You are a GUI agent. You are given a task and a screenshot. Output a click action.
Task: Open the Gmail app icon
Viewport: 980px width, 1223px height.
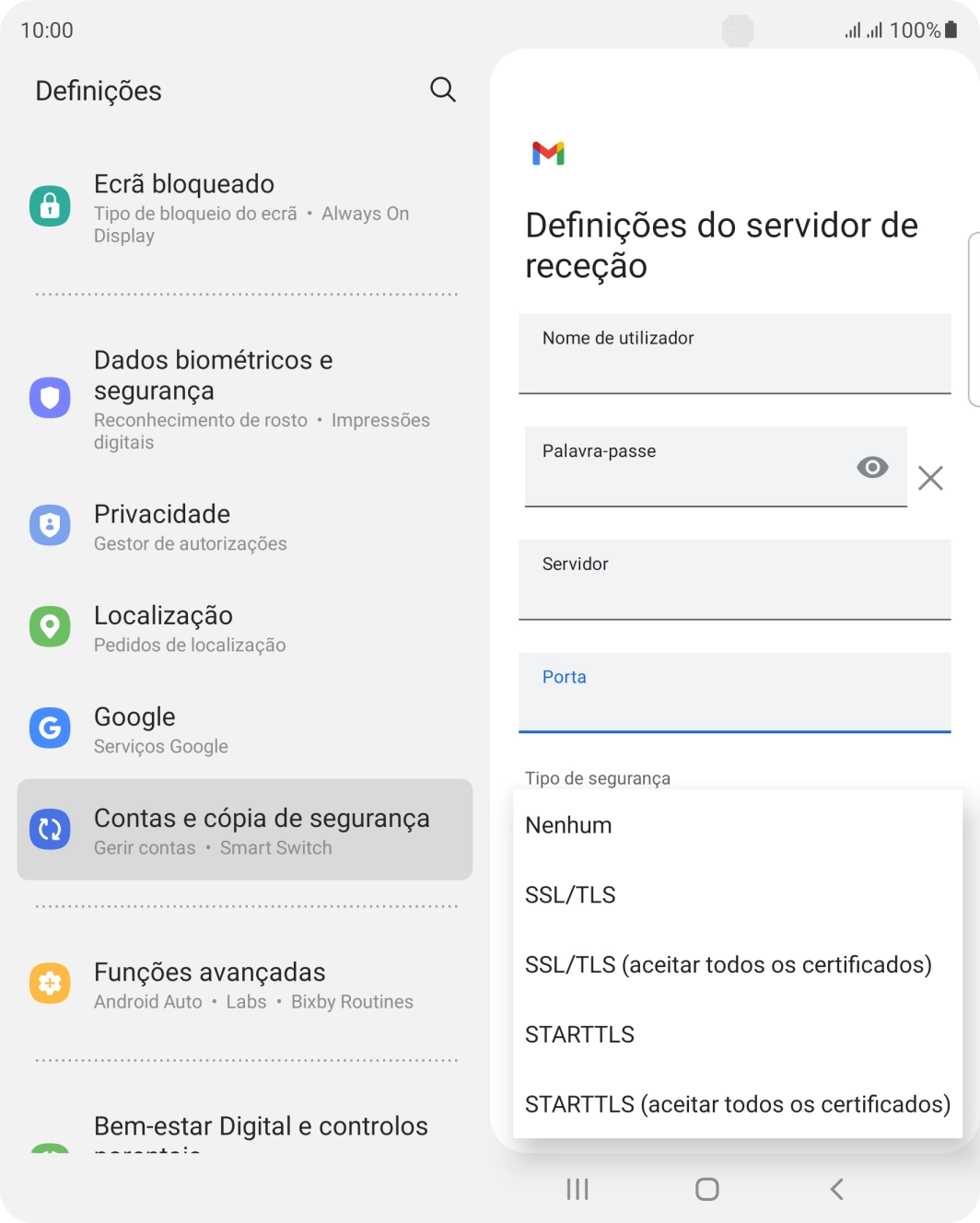pyautogui.click(x=548, y=153)
